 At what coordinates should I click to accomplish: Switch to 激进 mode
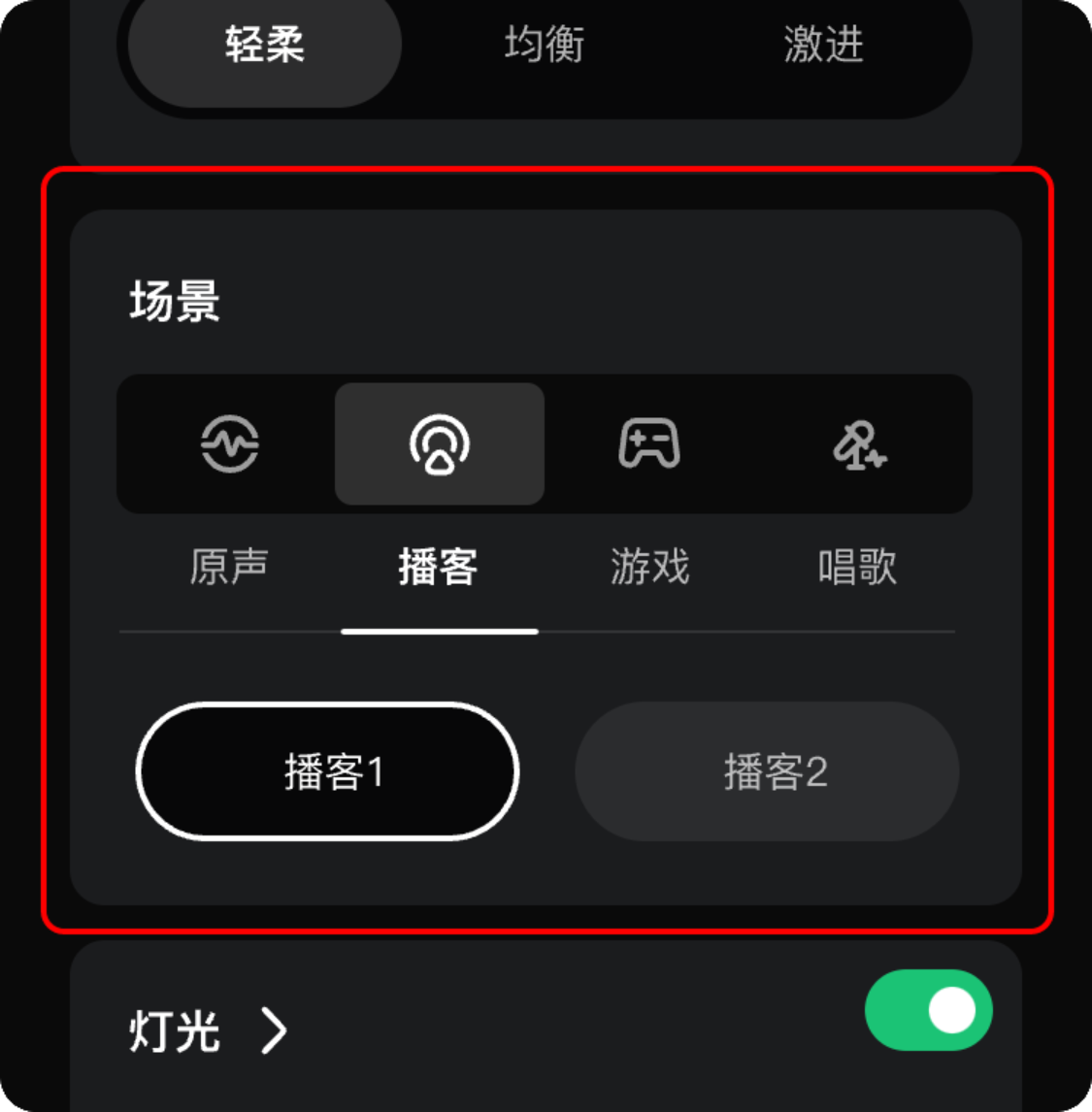[x=823, y=46]
